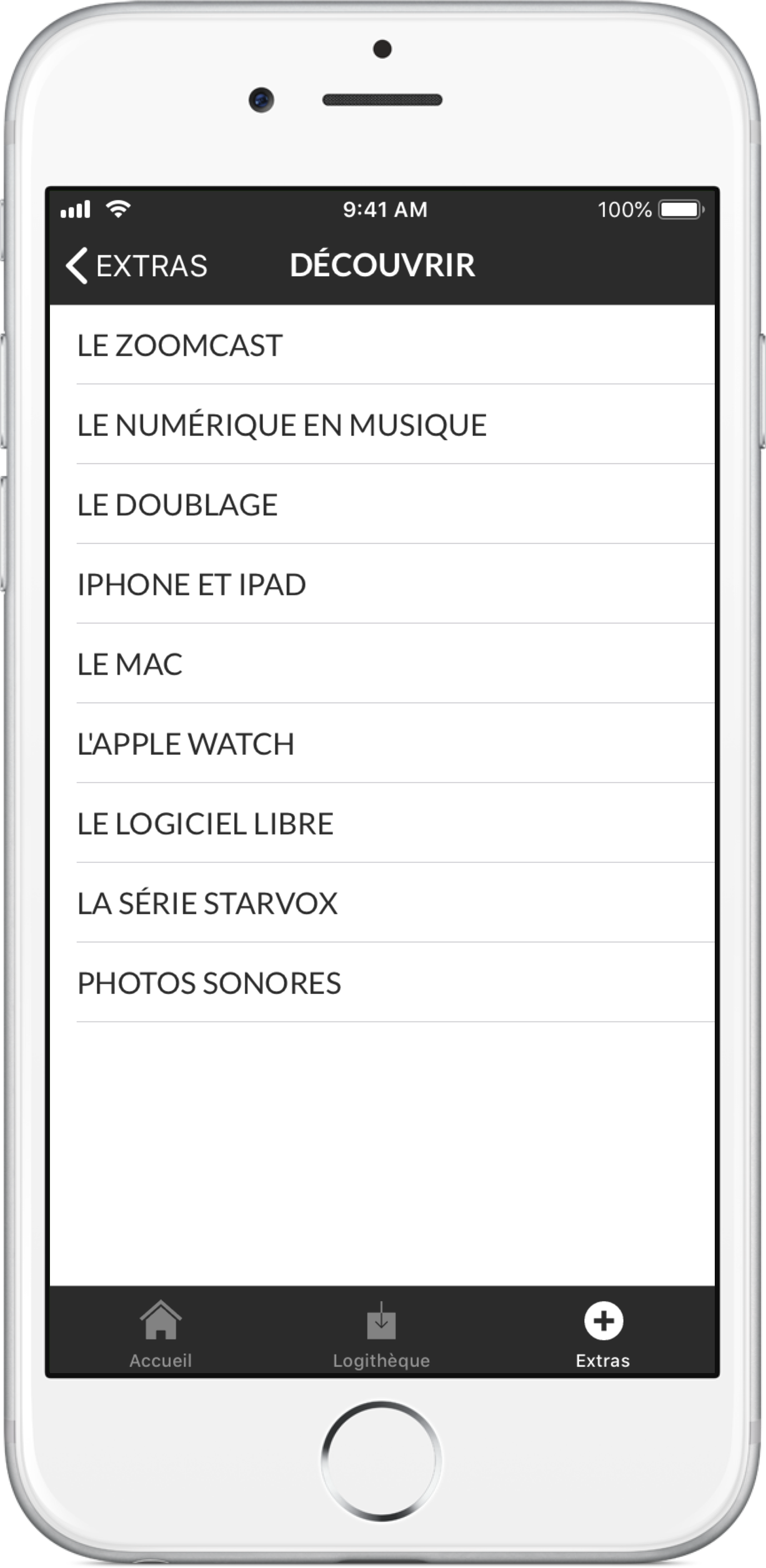This screenshot has width=766, height=1568.
Task: Go back to Extras
Action: [137, 266]
